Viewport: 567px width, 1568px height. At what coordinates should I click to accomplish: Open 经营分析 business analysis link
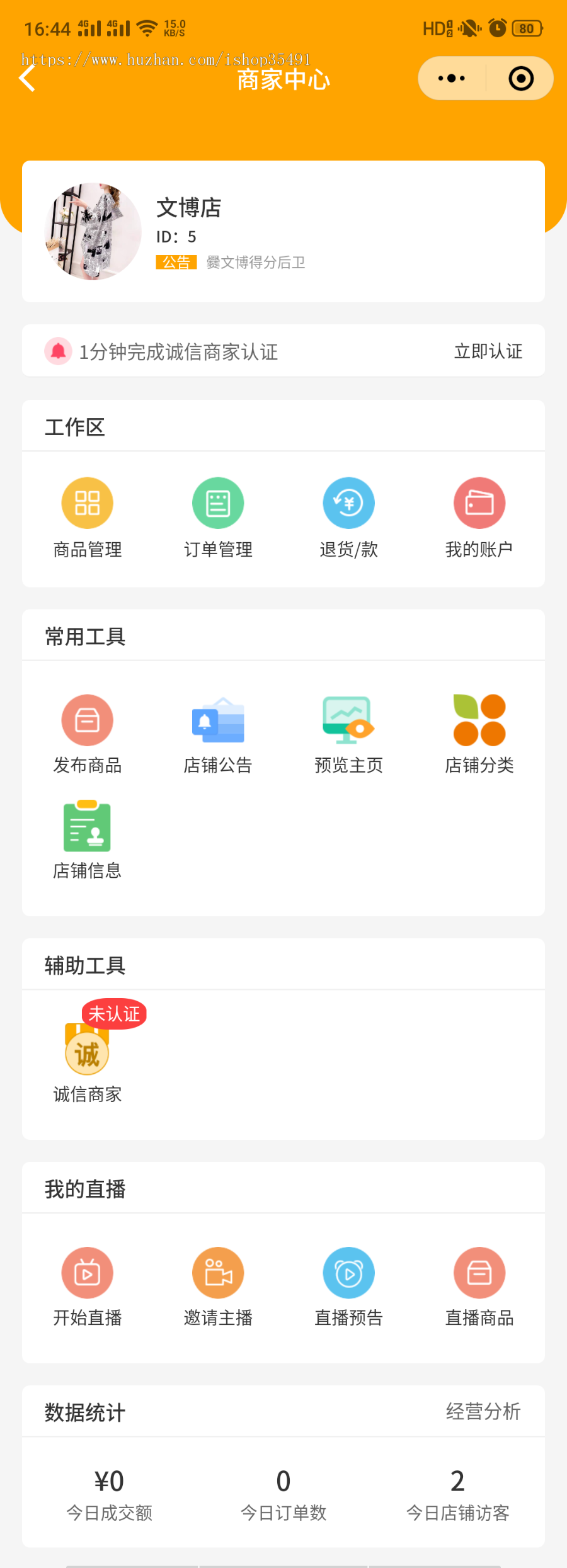483,1412
